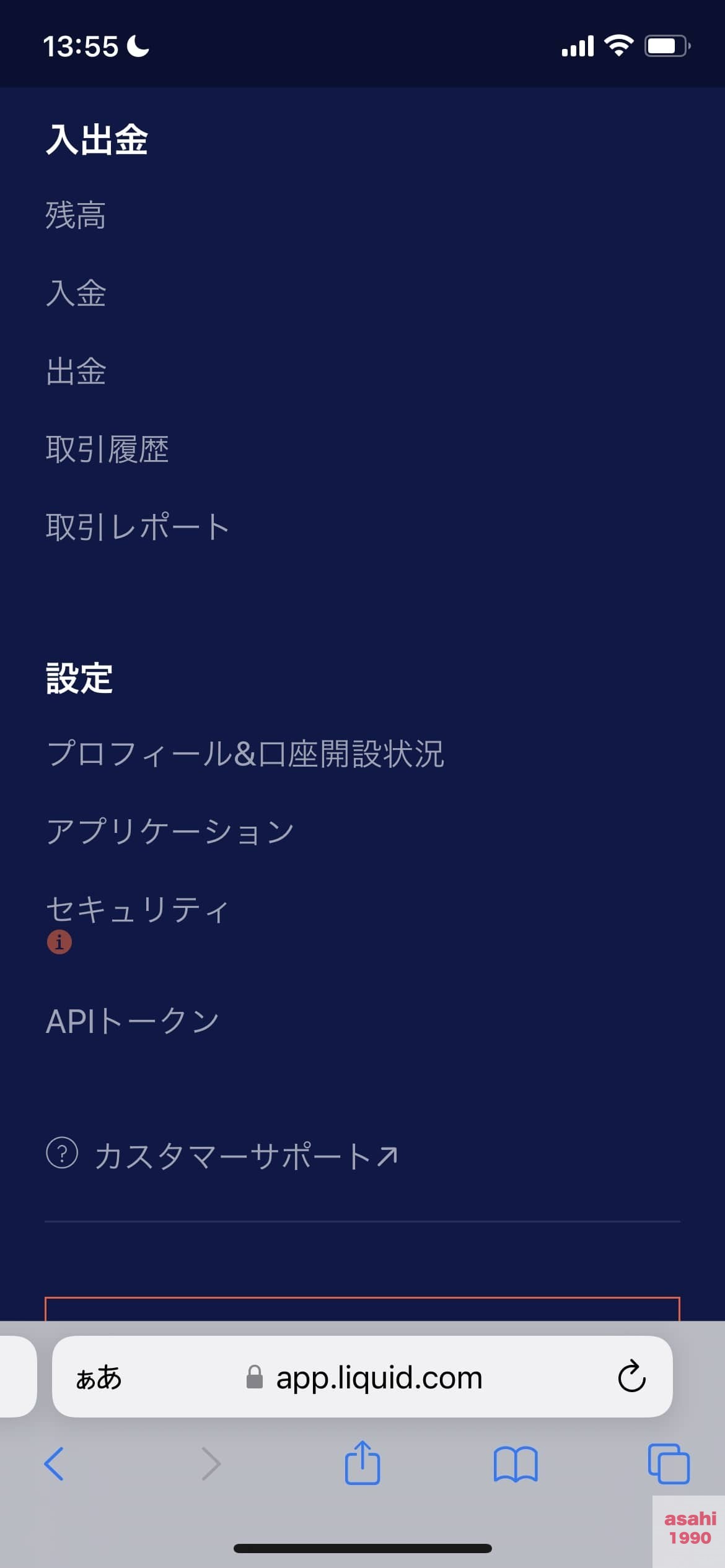The width and height of the screenshot is (725, 1568).
Task: Open the APIトークン page
Action: coord(133,1021)
